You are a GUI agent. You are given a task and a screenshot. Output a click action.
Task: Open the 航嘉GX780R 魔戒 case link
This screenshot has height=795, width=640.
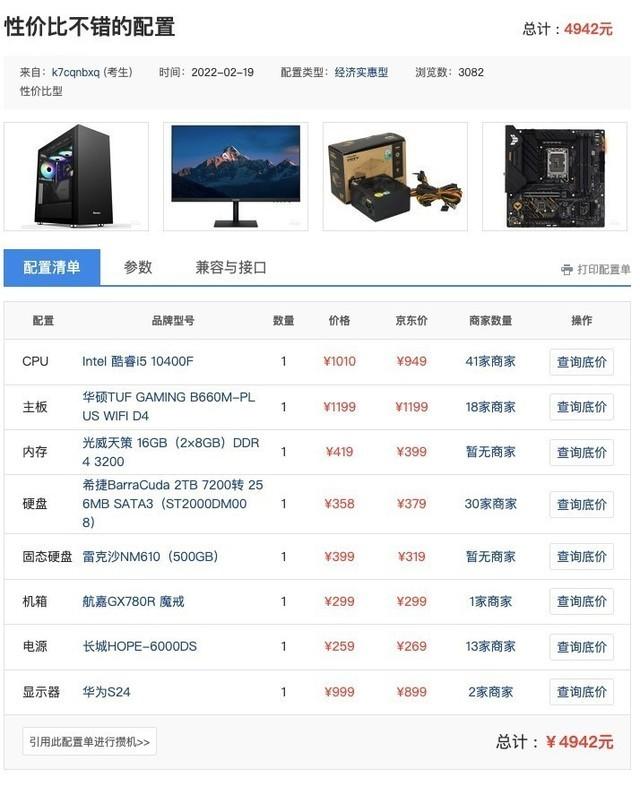click(x=133, y=602)
